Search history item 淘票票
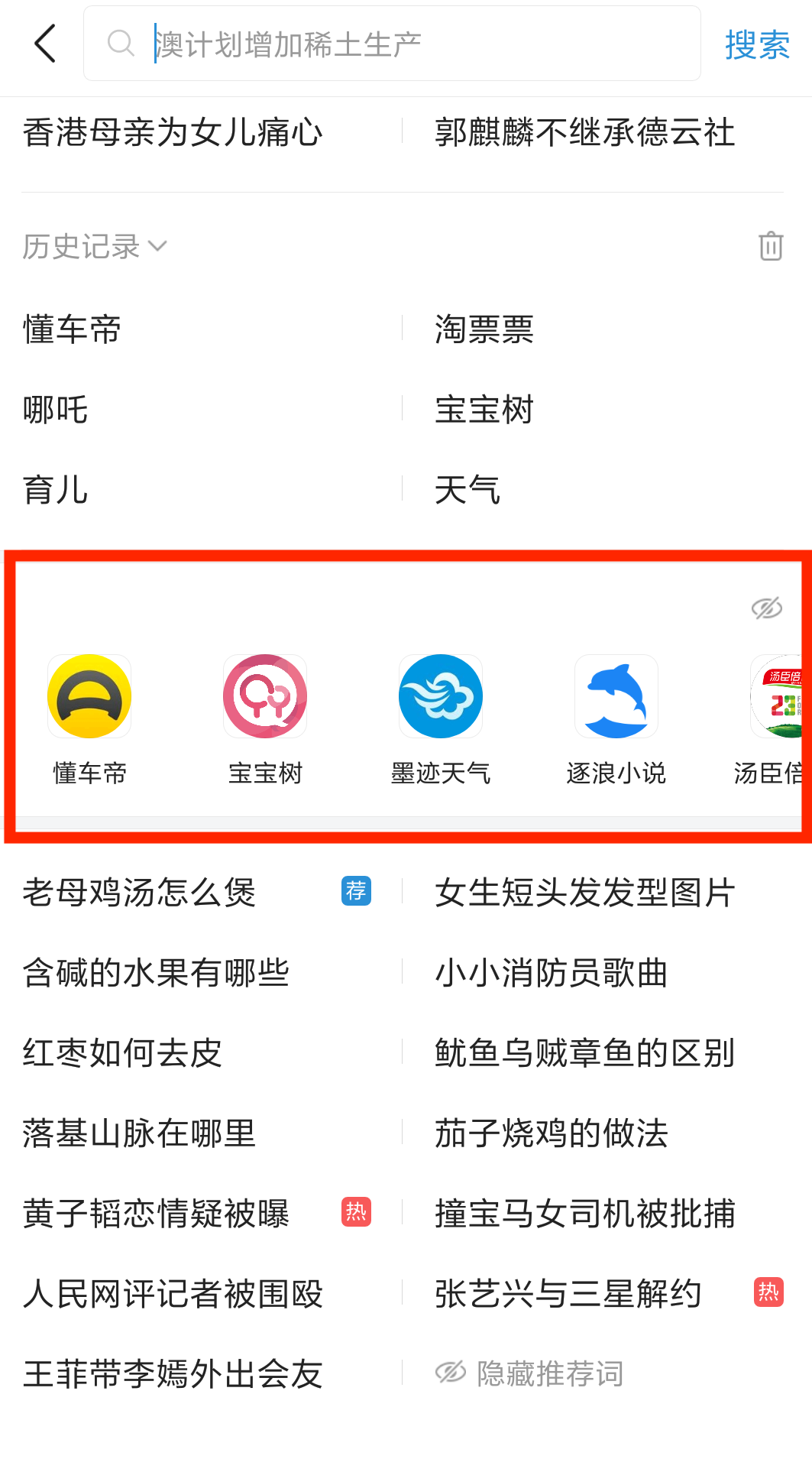 (x=484, y=329)
